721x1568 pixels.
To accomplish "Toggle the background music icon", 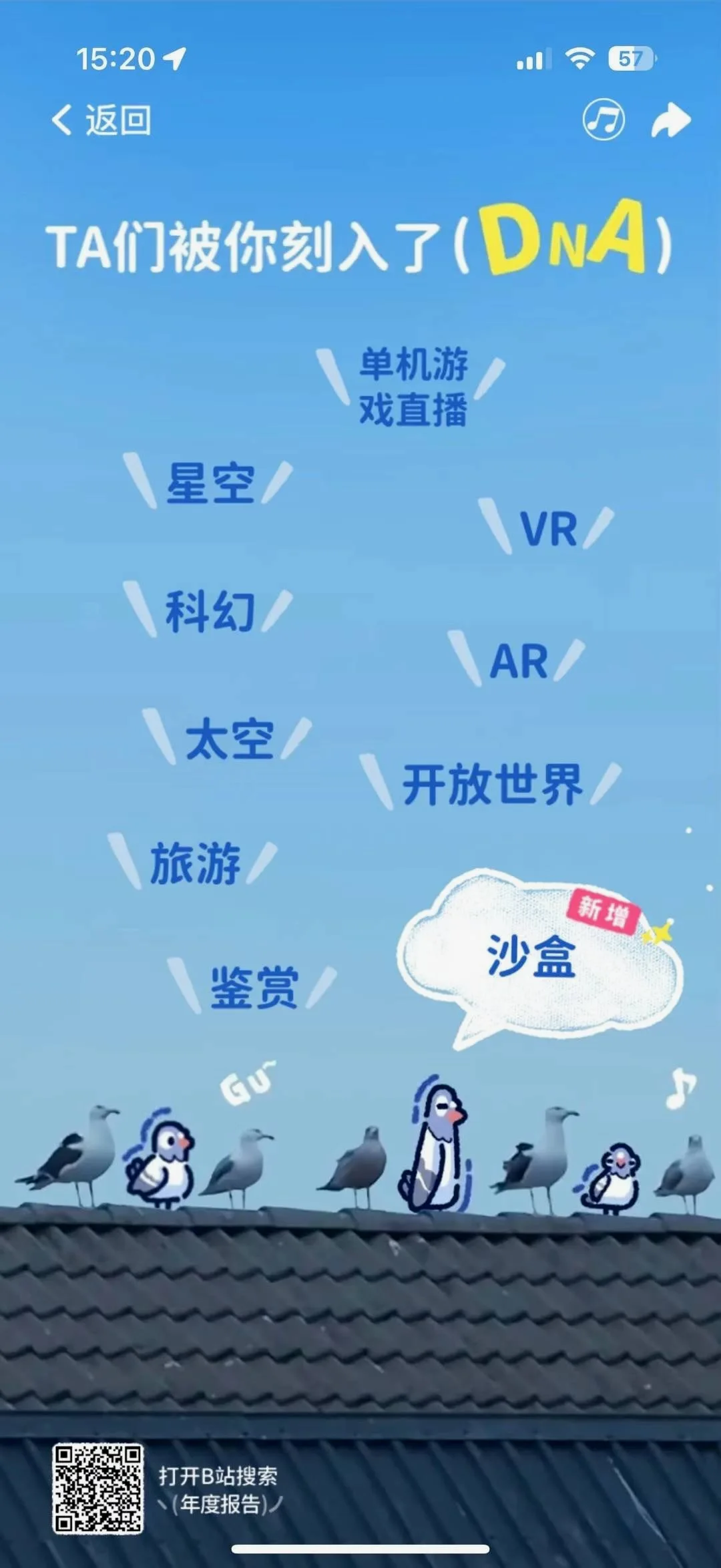I will (604, 120).
